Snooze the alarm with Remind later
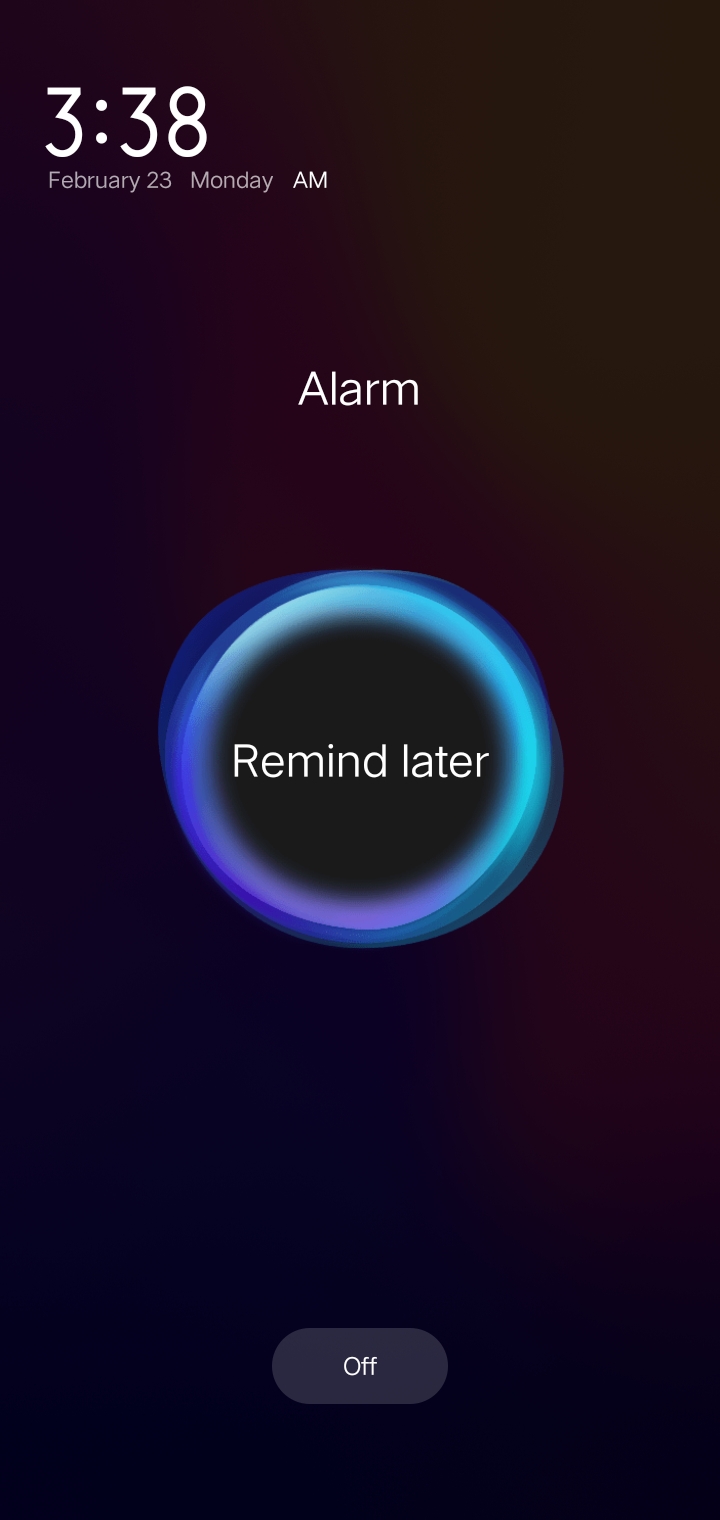This screenshot has width=720, height=1520. click(x=360, y=761)
